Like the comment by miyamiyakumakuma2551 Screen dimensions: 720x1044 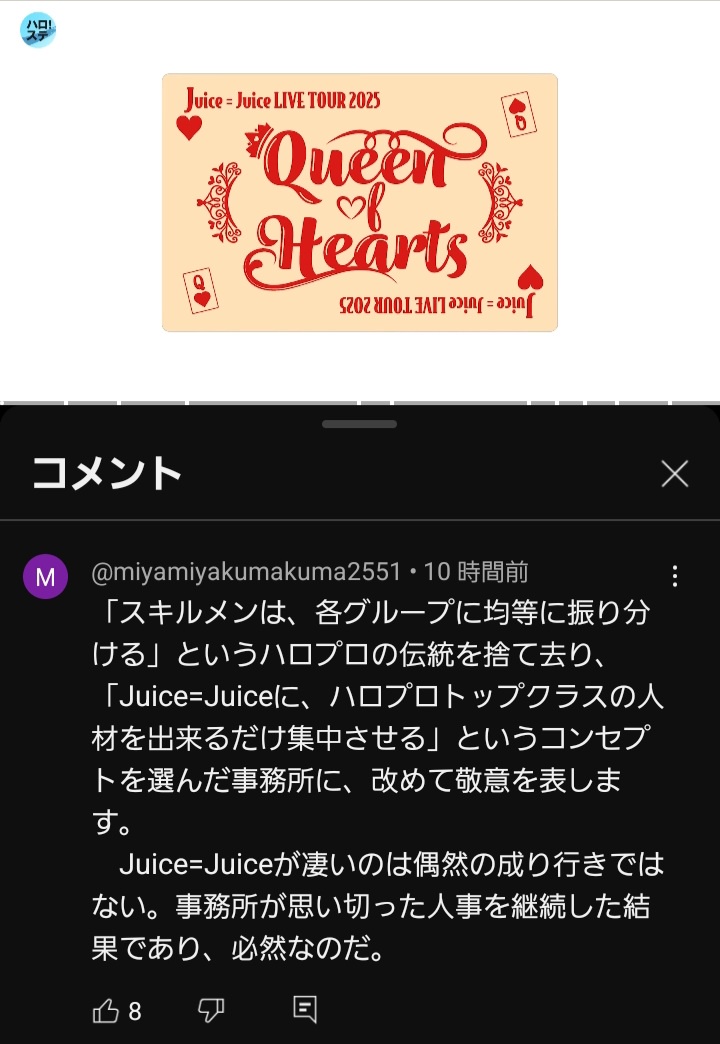click(106, 1011)
